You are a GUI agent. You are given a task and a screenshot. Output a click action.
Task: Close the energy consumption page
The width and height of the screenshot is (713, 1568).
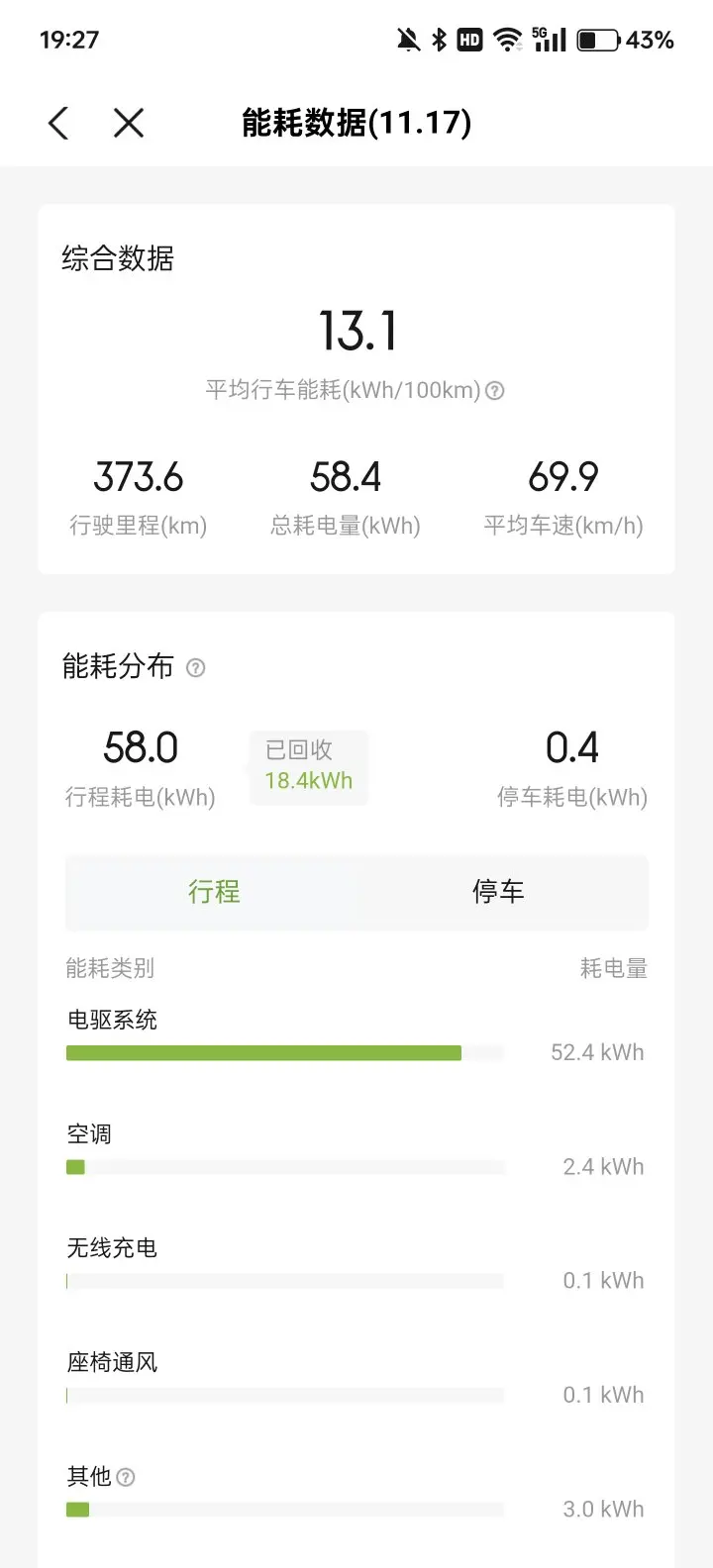coord(129,124)
